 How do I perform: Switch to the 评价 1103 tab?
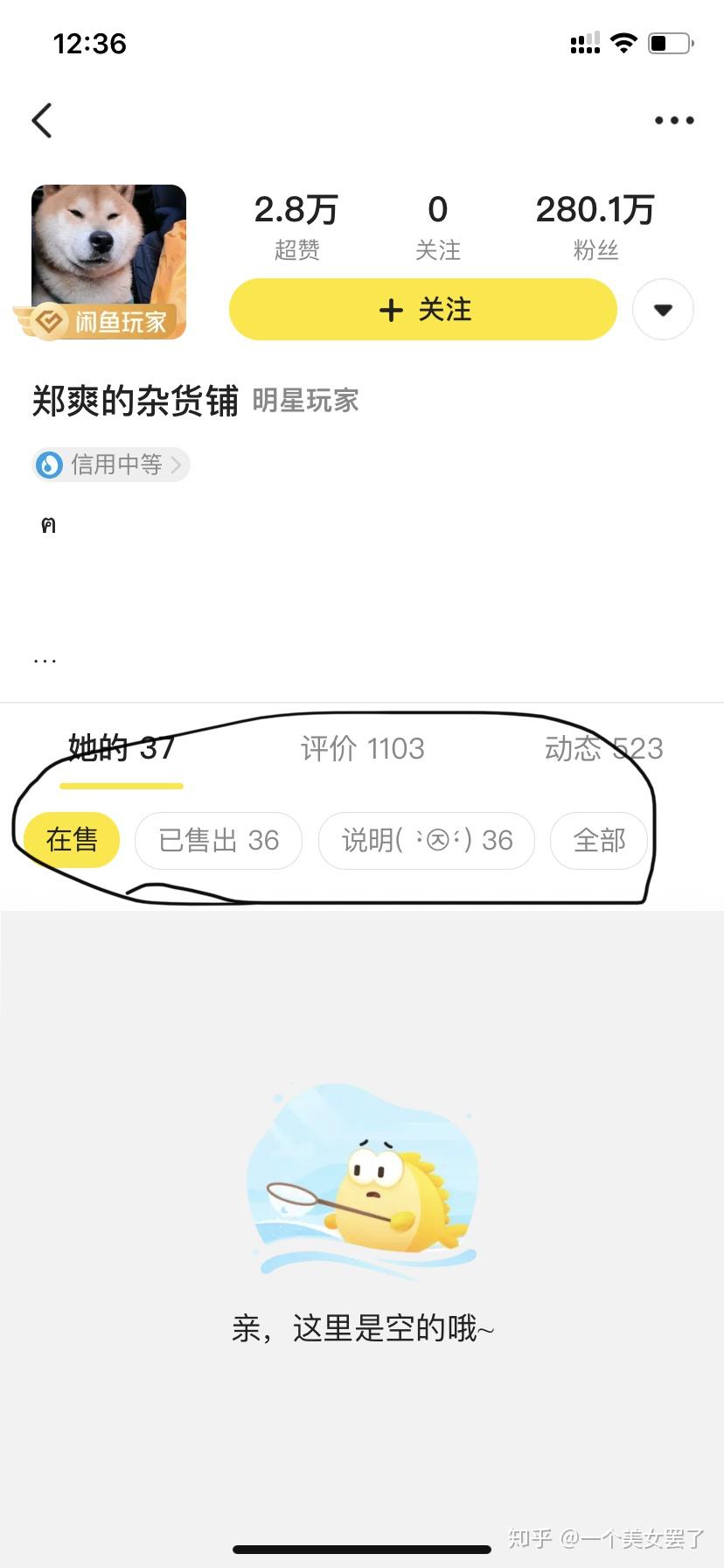pyautogui.click(x=362, y=749)
